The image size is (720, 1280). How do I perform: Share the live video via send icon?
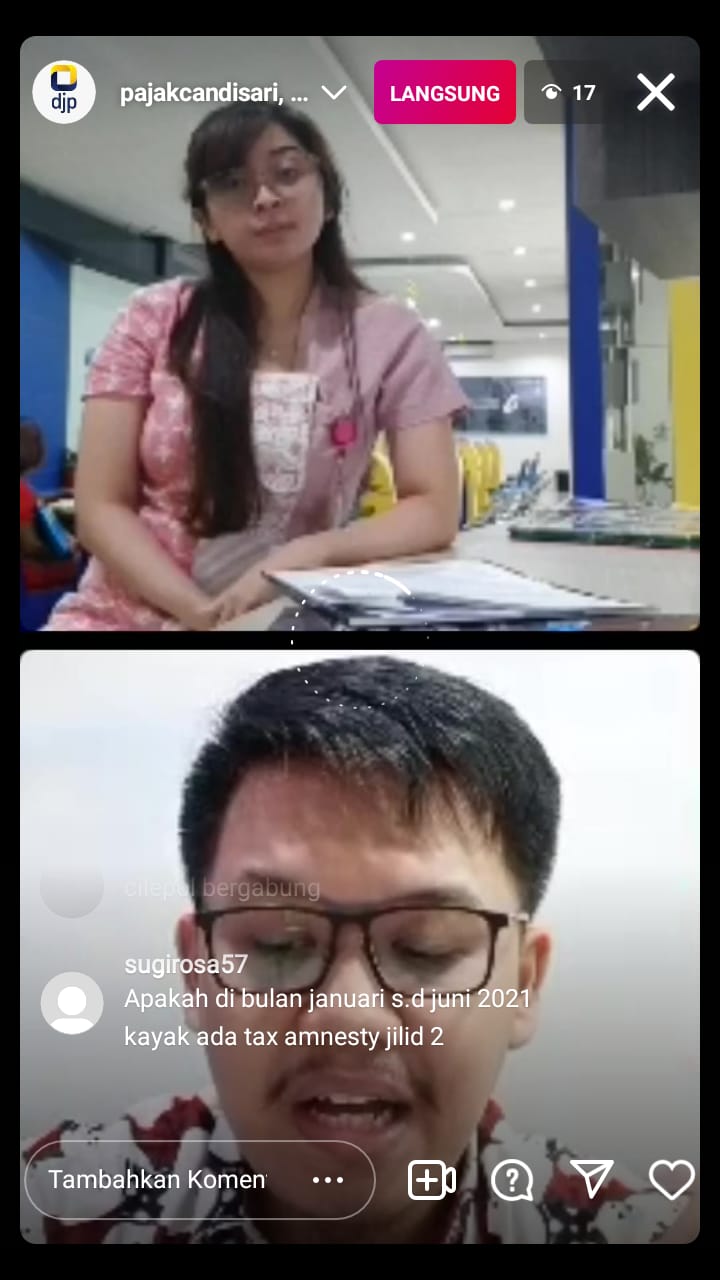[x=591, y=1179]
